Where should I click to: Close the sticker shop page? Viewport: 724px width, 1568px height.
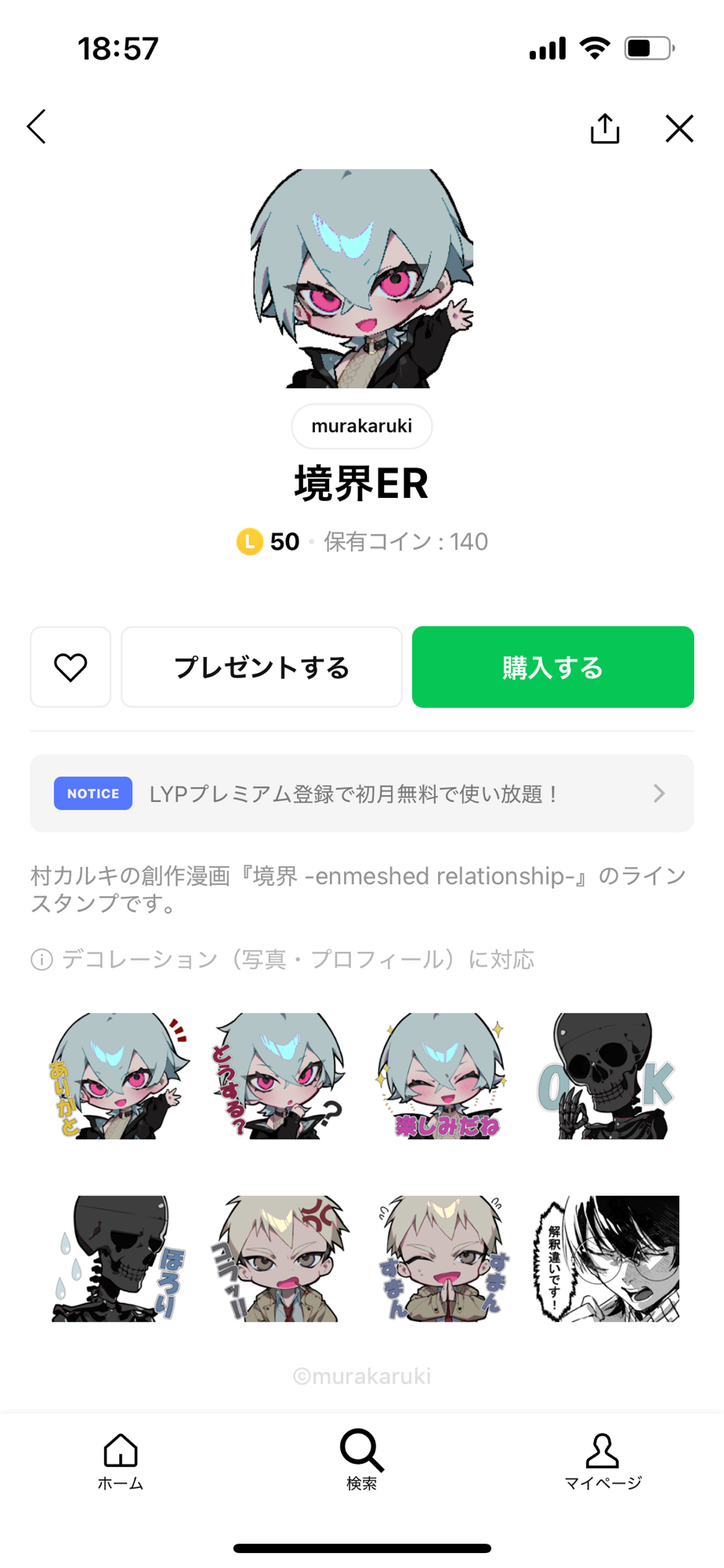pos(679,129)
